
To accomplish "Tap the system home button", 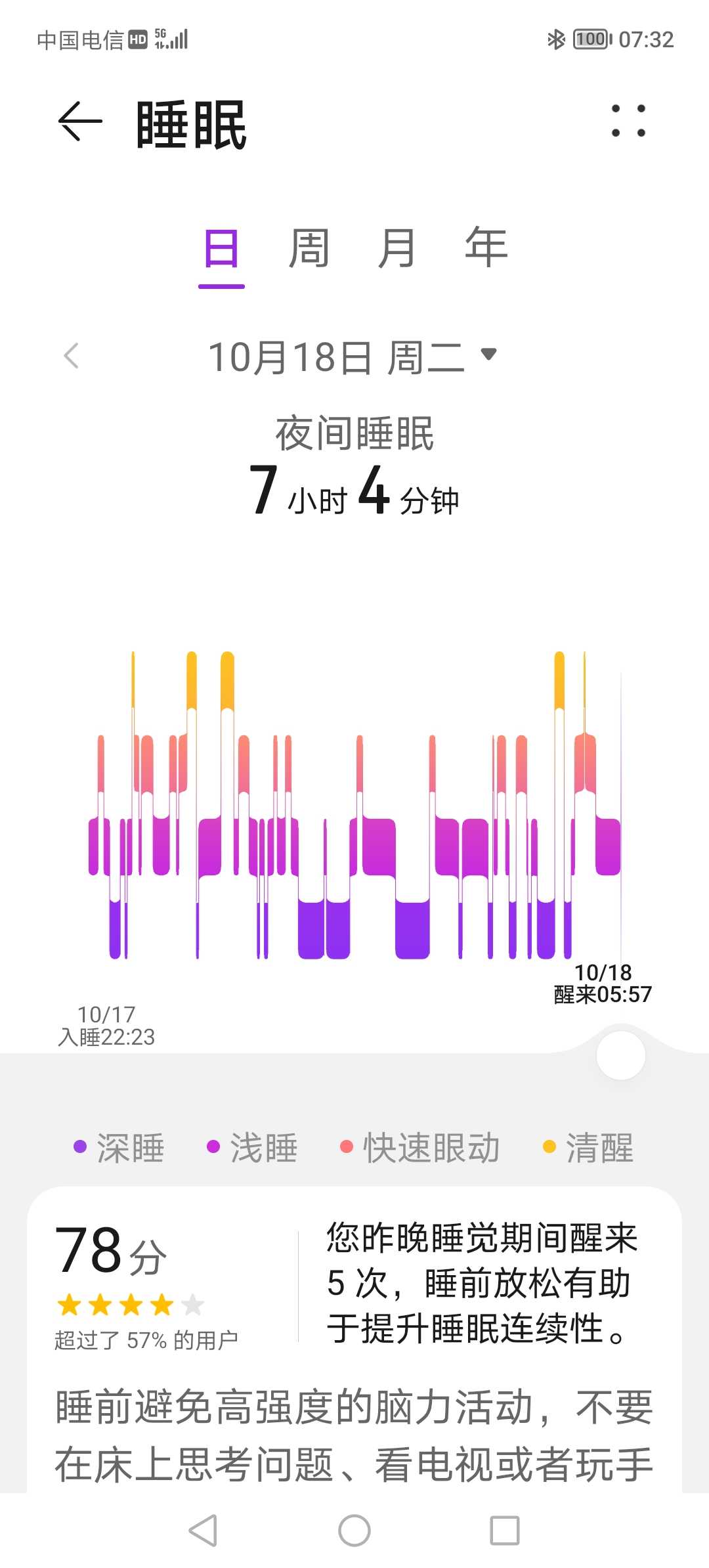I will point(354,1531).
